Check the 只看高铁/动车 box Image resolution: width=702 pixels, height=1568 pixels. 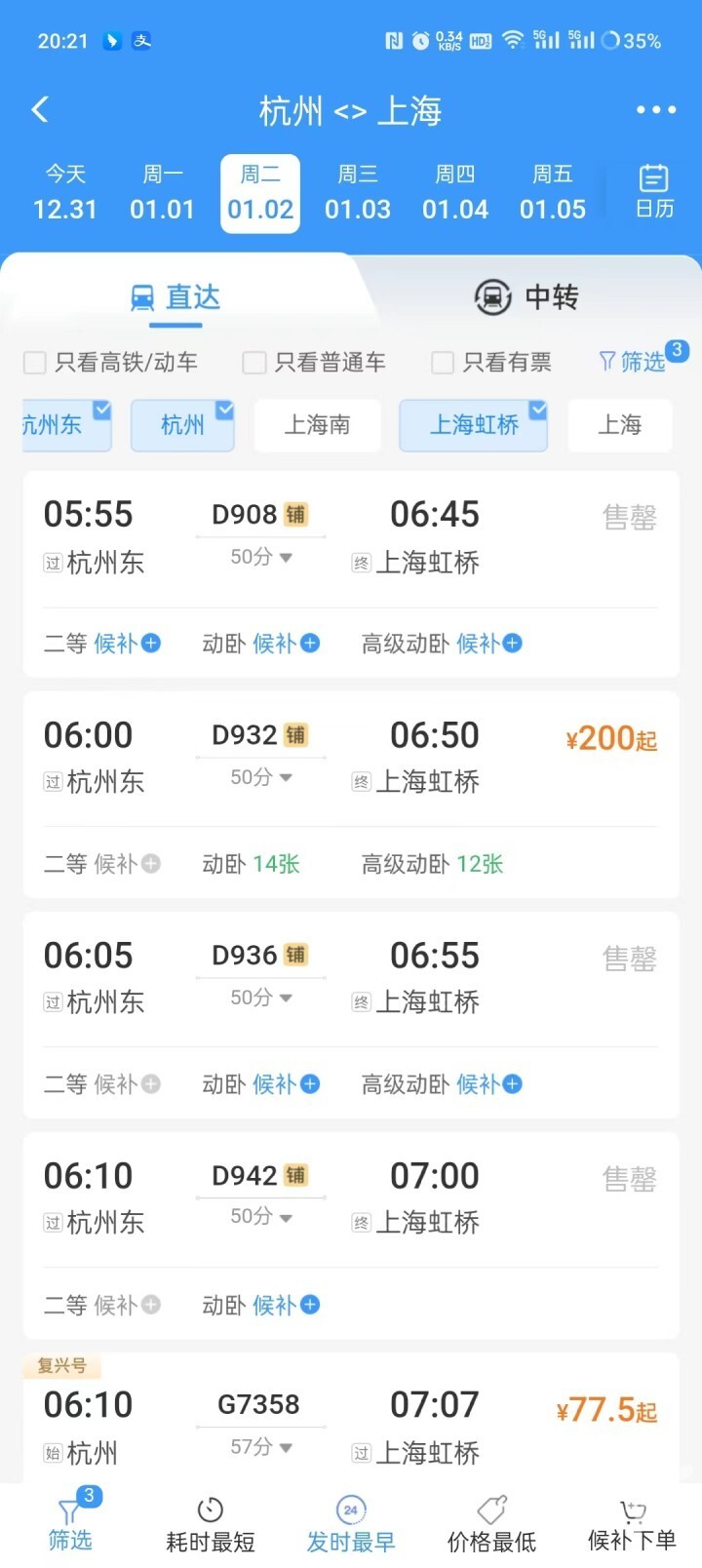point(35,363)
